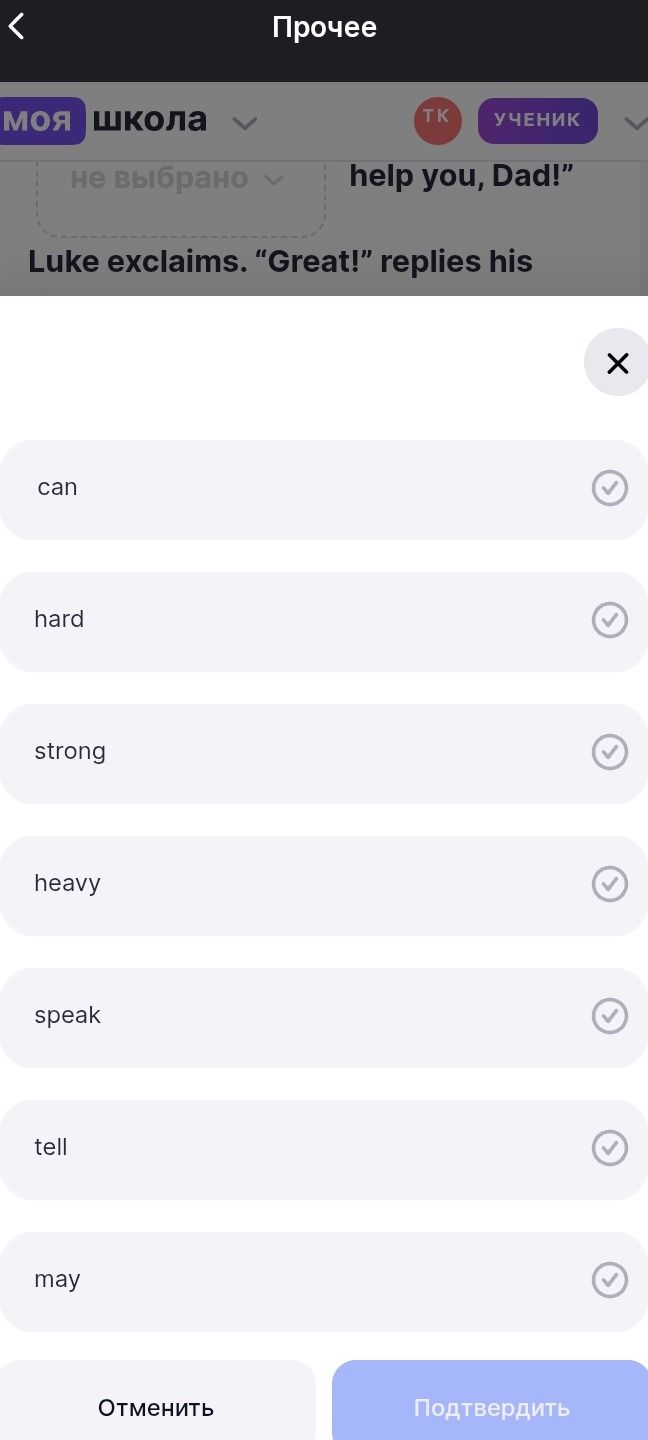
Task: Tap the Отменить button
Action: click(x=157, y=1403)
